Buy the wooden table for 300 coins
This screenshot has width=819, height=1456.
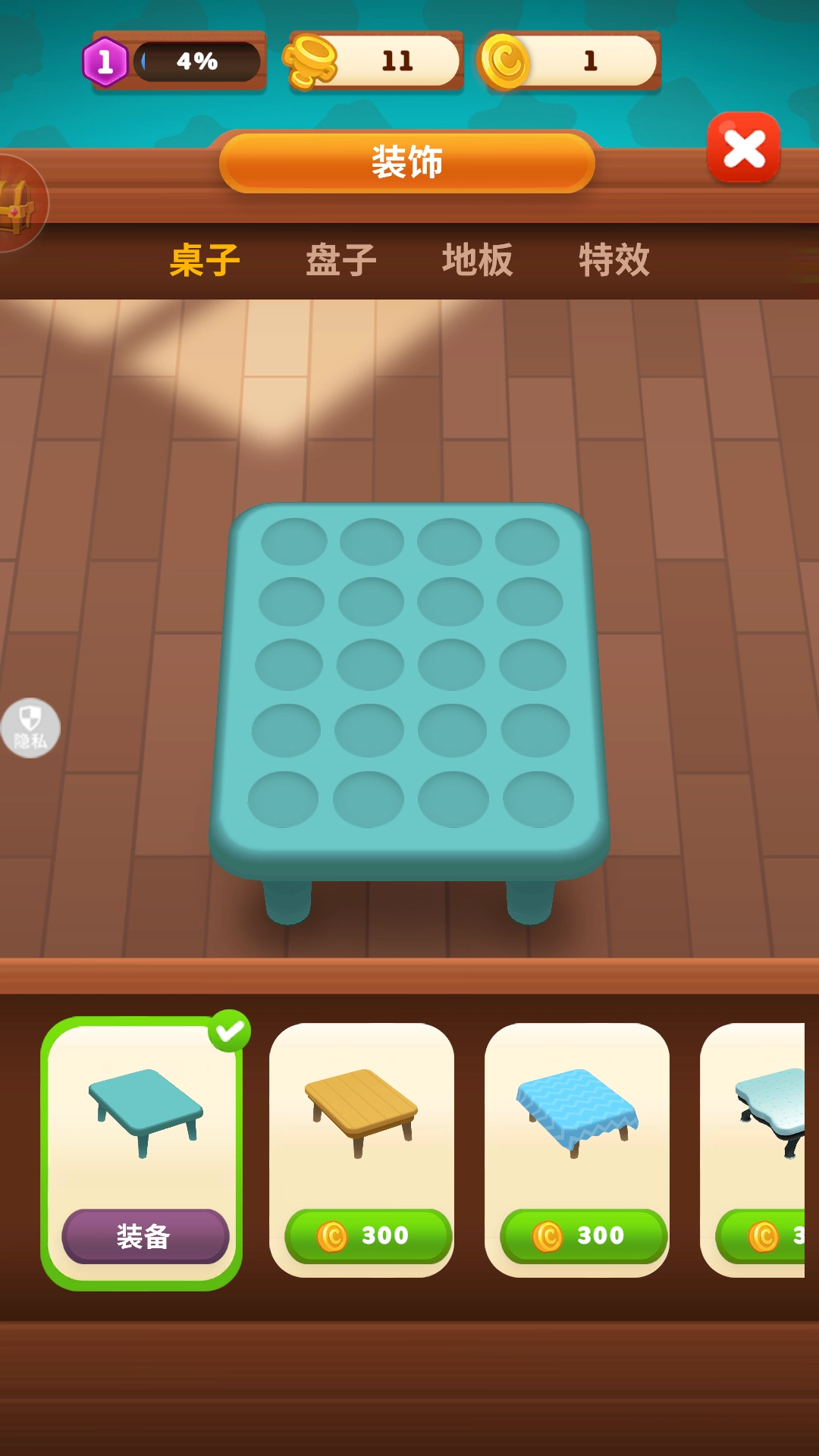[368, 1236]
